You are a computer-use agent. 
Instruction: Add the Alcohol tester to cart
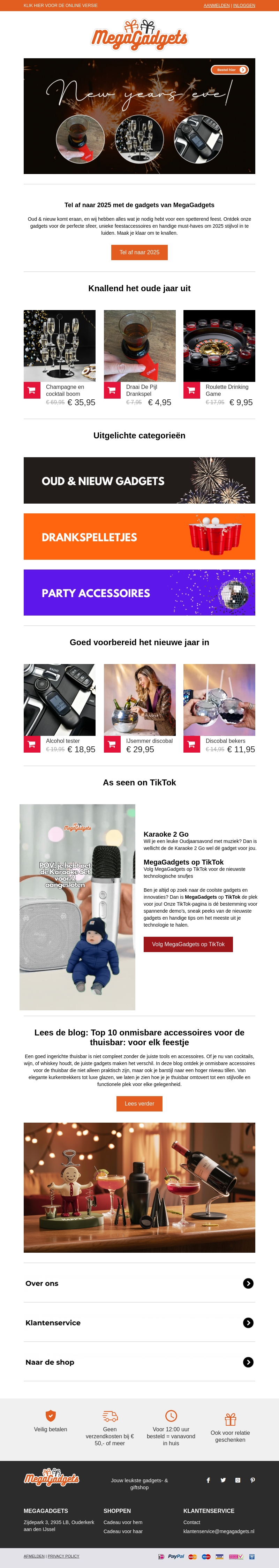(x=32, y=745)
